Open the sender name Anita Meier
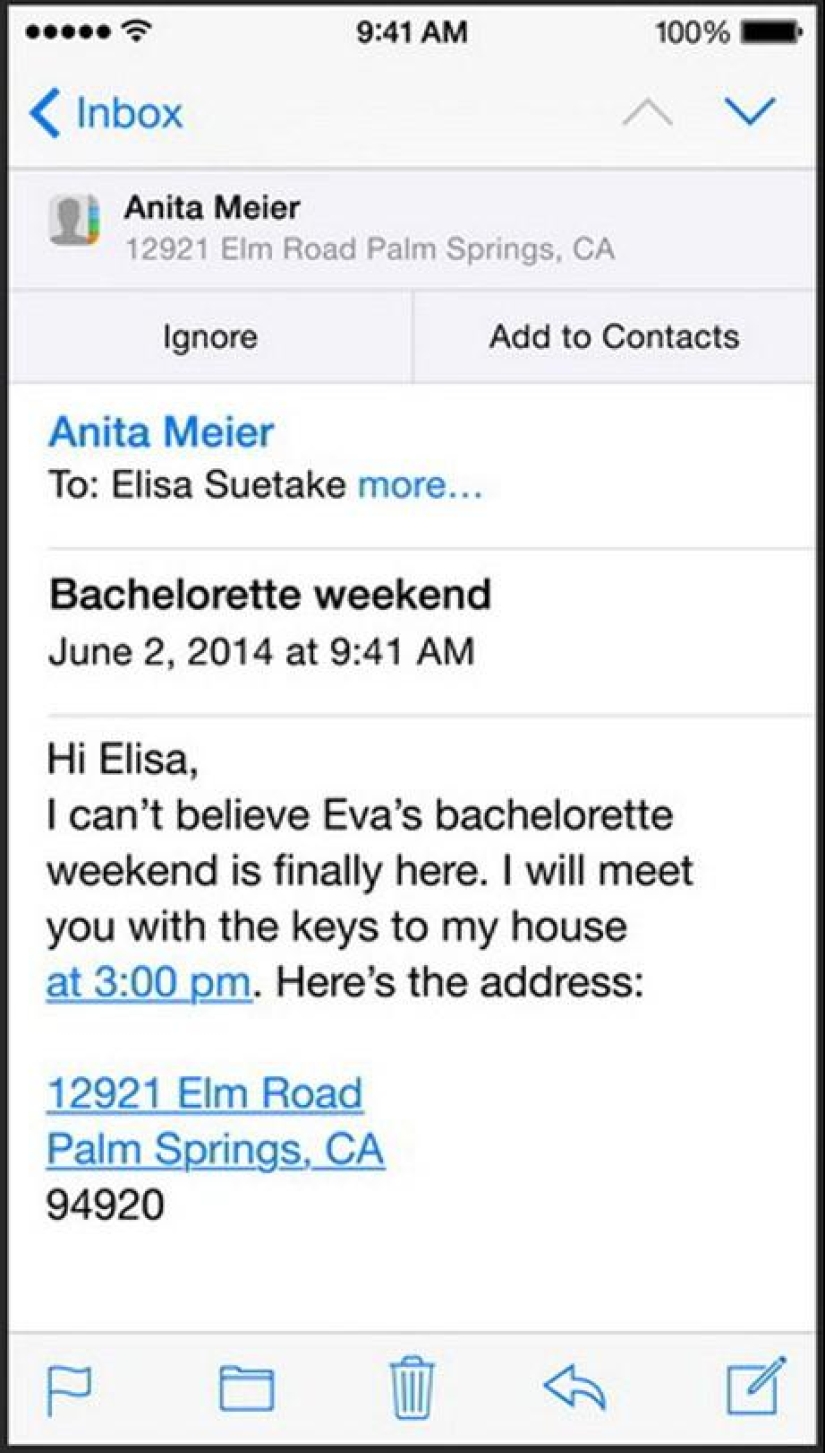 (x=160, y=431)
